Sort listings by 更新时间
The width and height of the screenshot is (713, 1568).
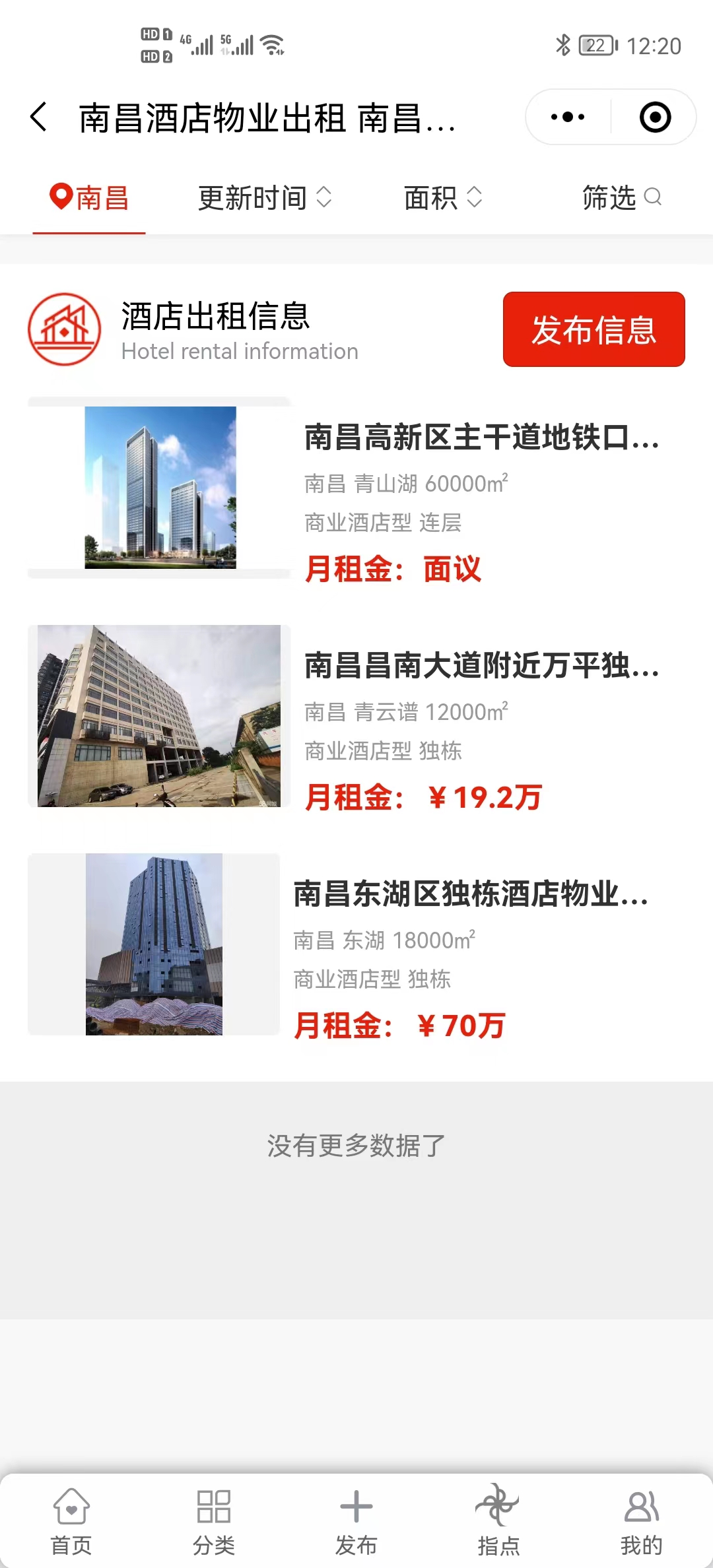(x=264, y=197)
